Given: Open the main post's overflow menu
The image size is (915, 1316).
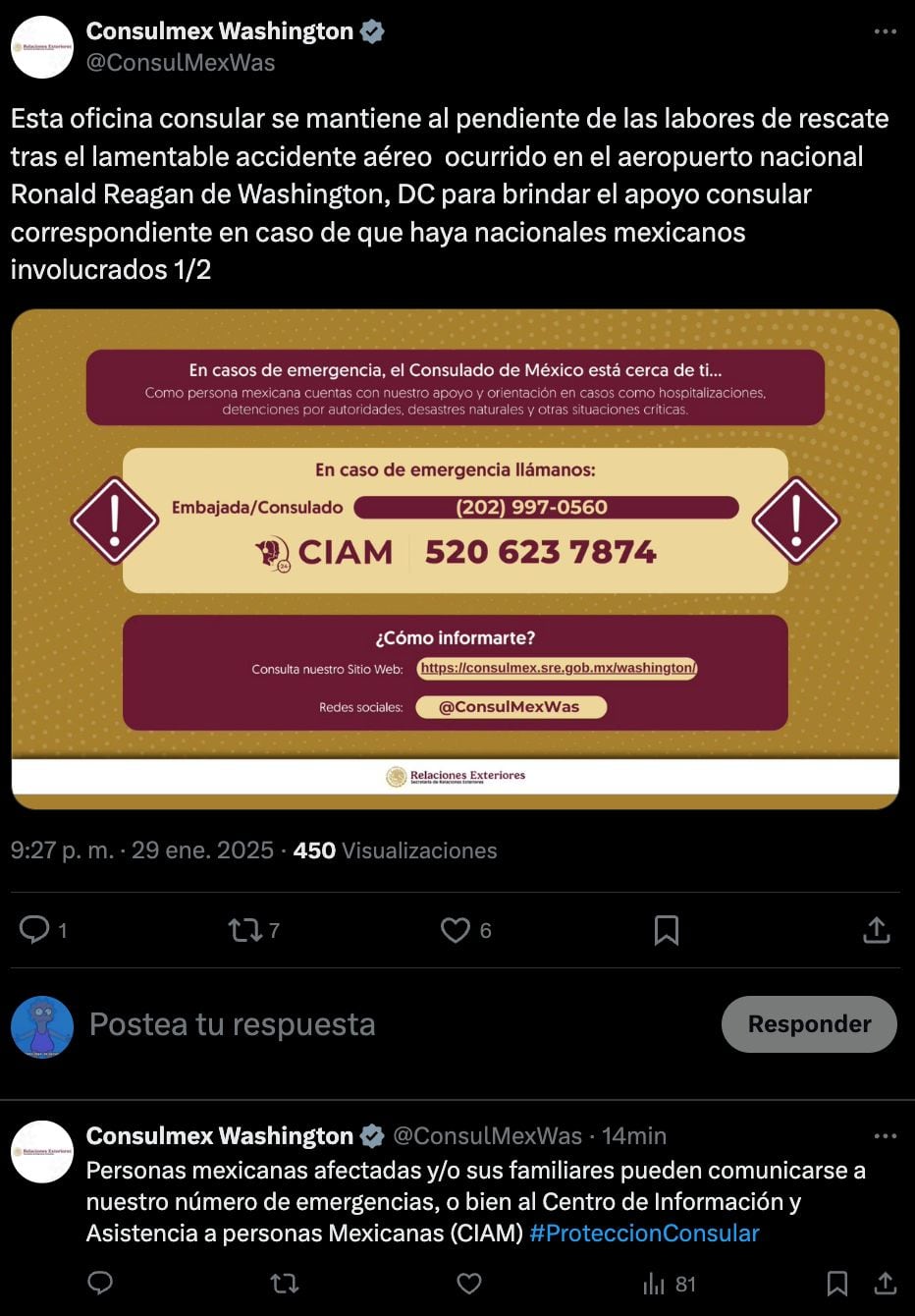Looking at the screenshot, I should click(885, 31).
